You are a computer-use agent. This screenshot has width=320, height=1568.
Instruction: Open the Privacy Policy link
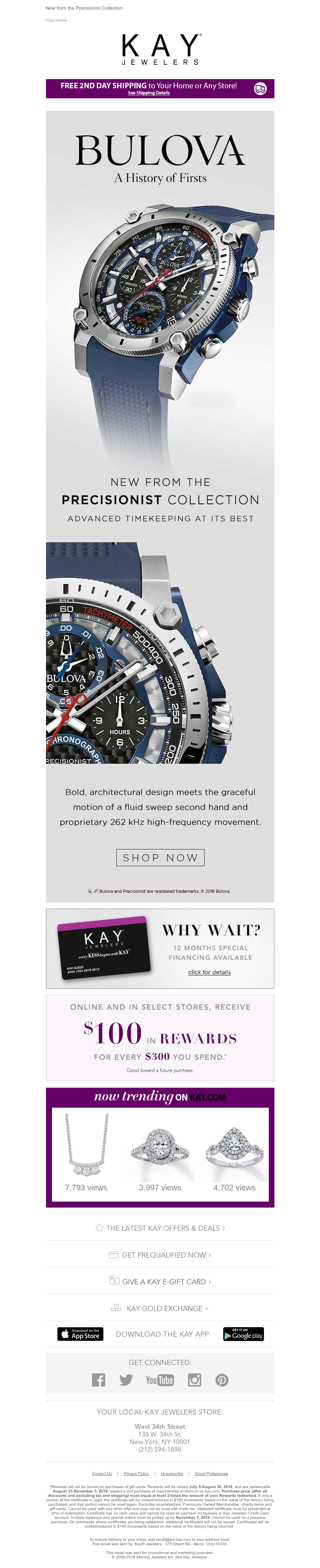136,1474
